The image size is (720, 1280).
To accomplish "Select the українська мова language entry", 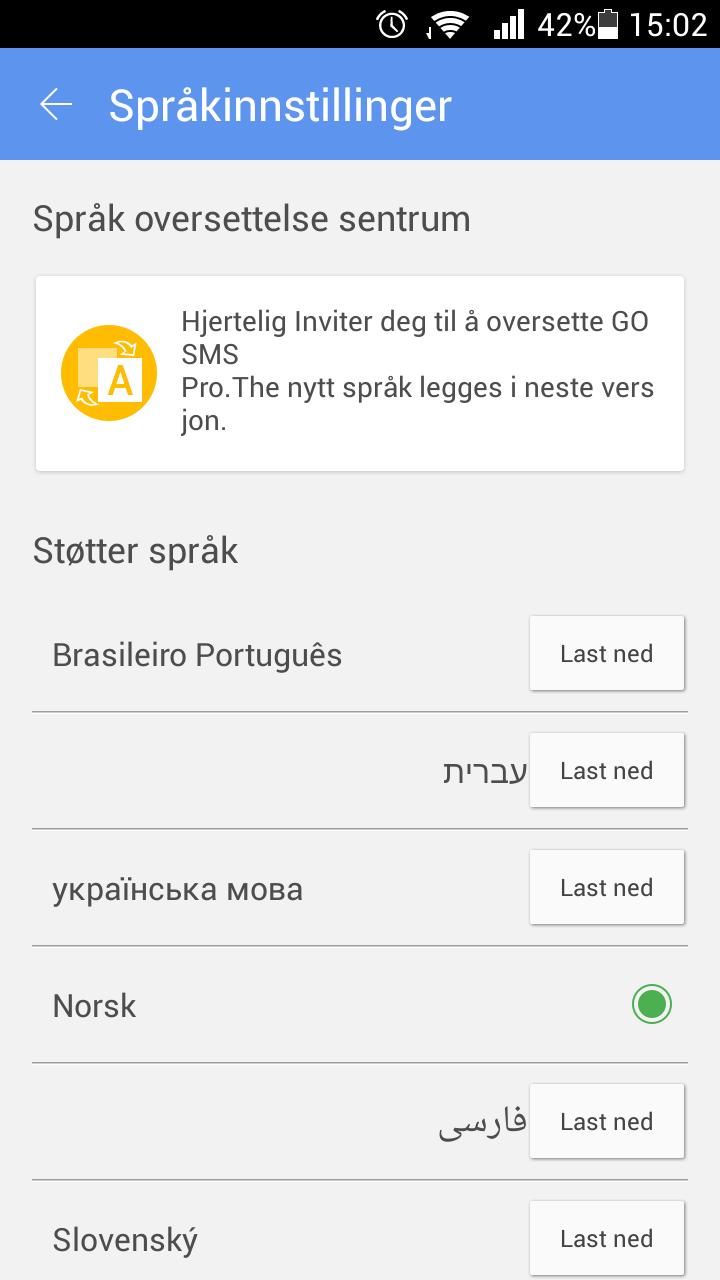I will click(177, 887).
